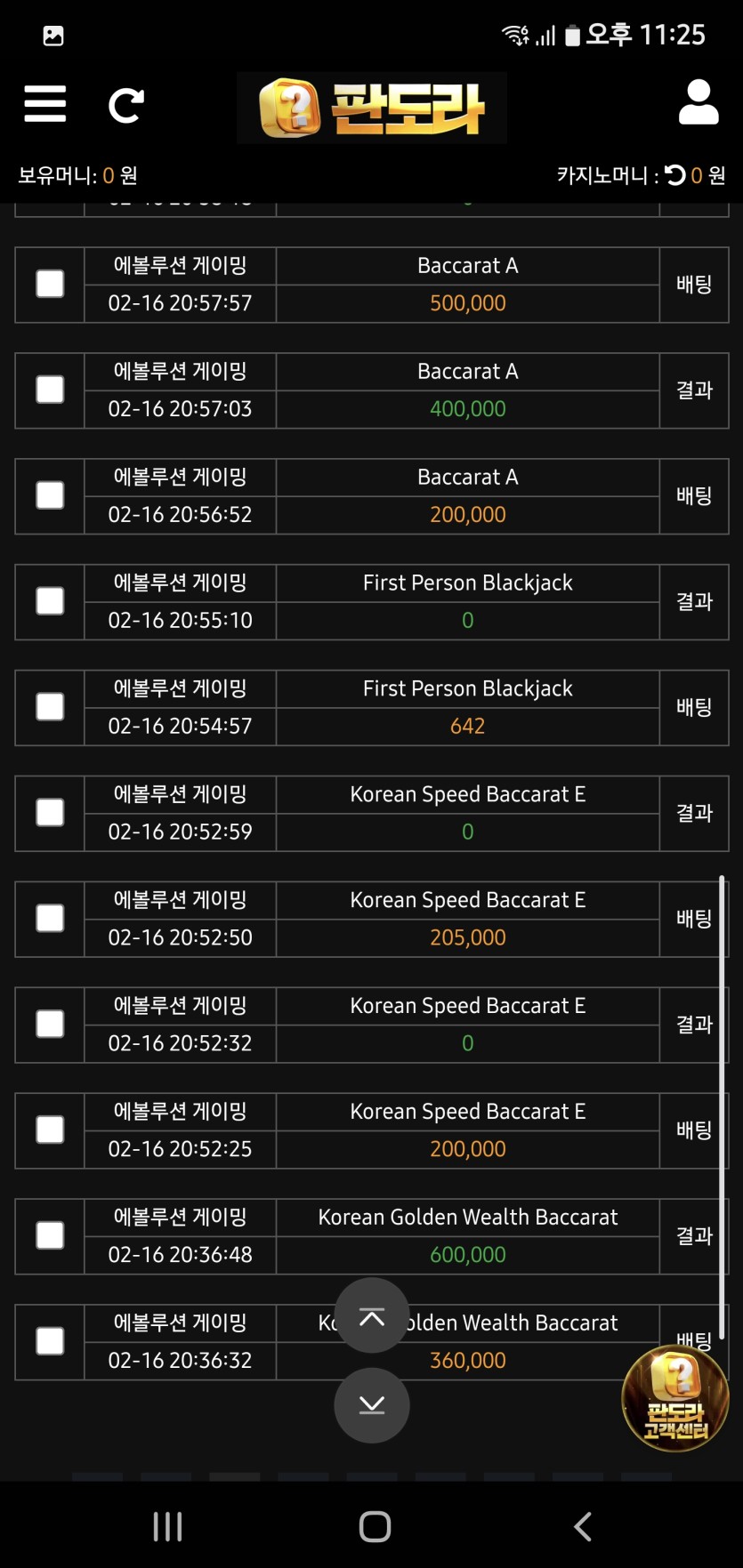Check the 02-16 20:54:57 Blackjack row
The width and height of the screenshot is (743, 1568).
coord(50,707)
